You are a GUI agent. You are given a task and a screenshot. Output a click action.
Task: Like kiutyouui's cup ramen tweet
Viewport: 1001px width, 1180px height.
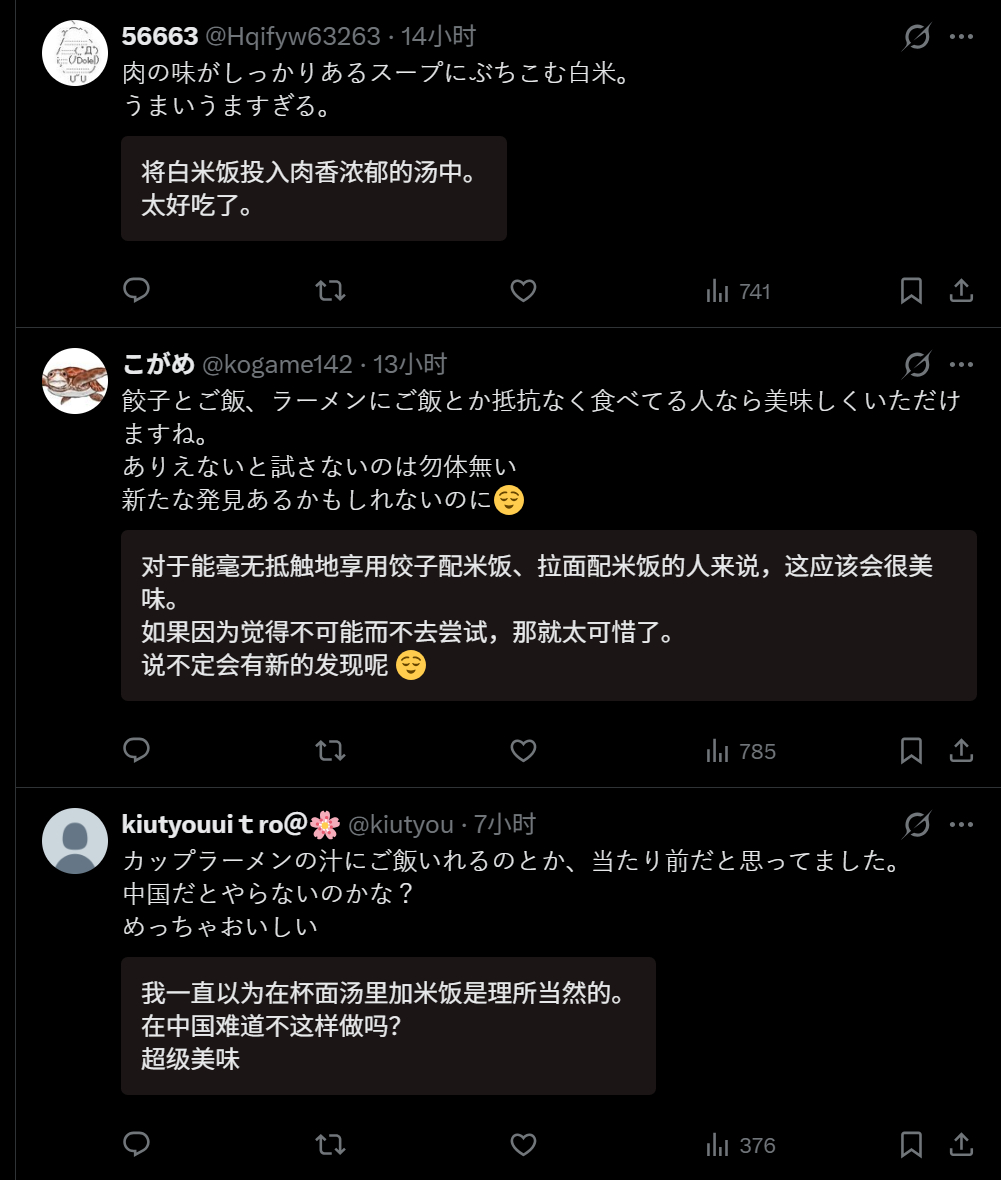522,1143
